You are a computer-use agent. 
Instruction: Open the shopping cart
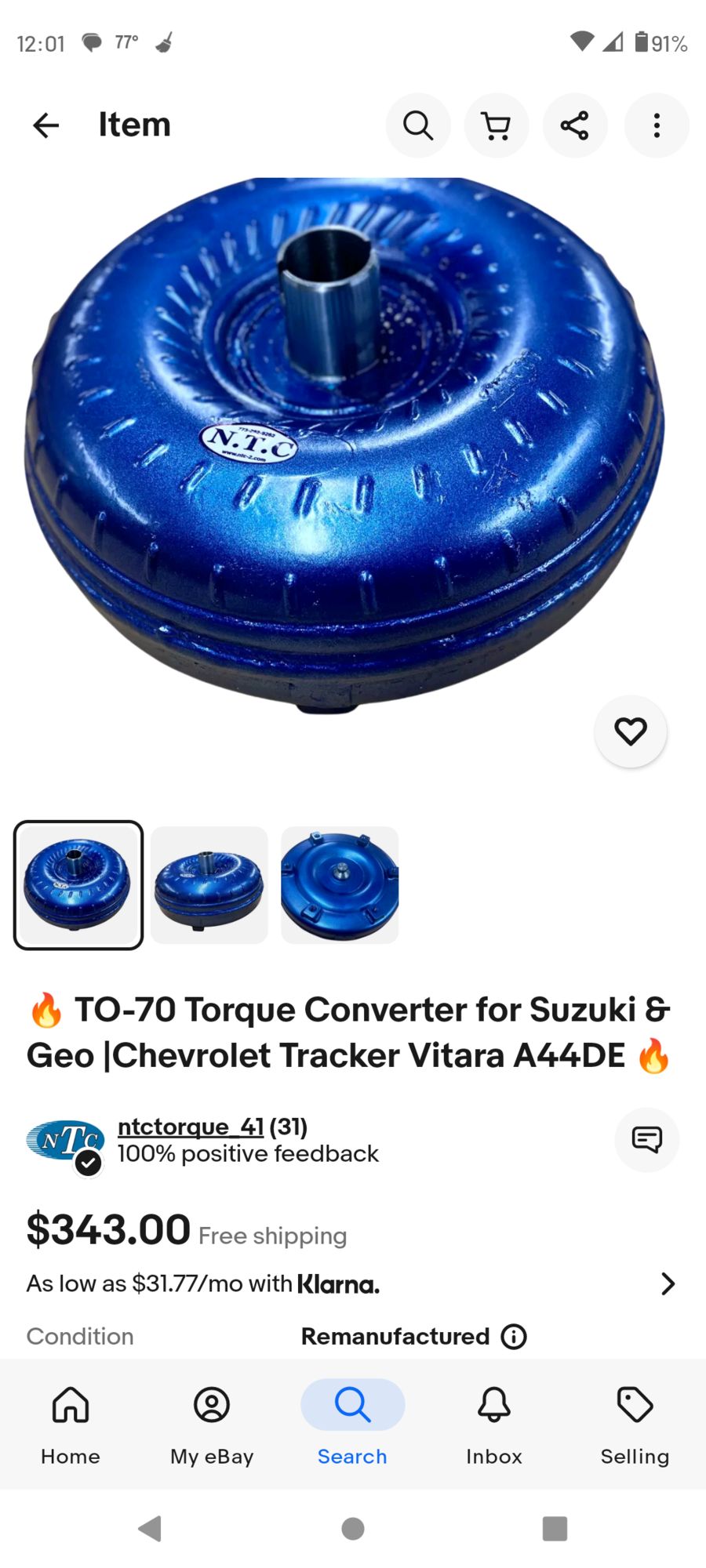coord(497,125)
